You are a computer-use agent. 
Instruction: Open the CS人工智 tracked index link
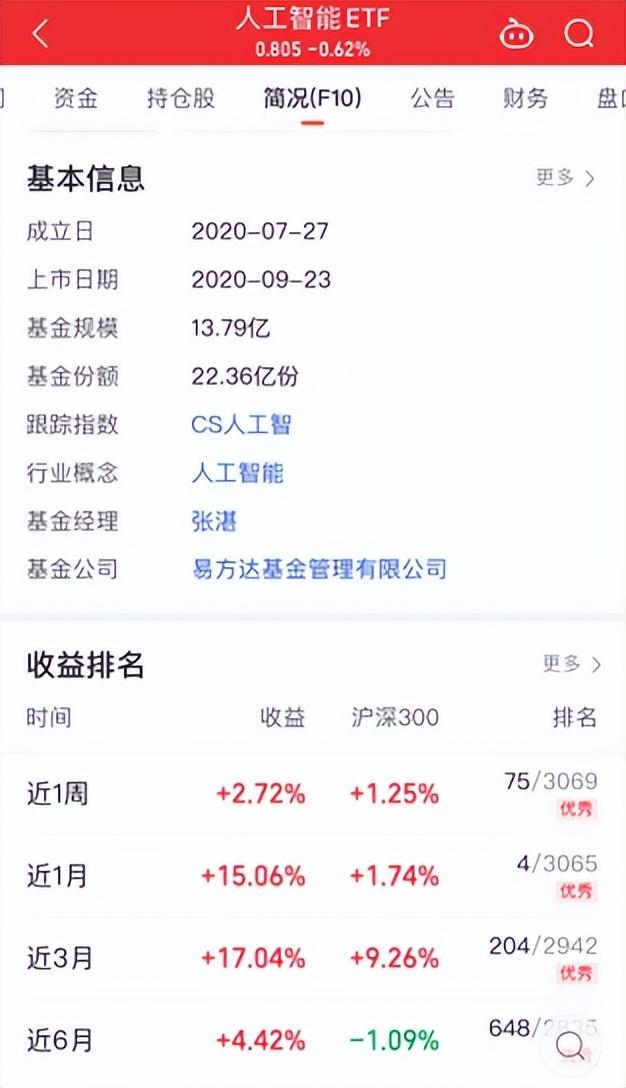click(x=242, y=424)
